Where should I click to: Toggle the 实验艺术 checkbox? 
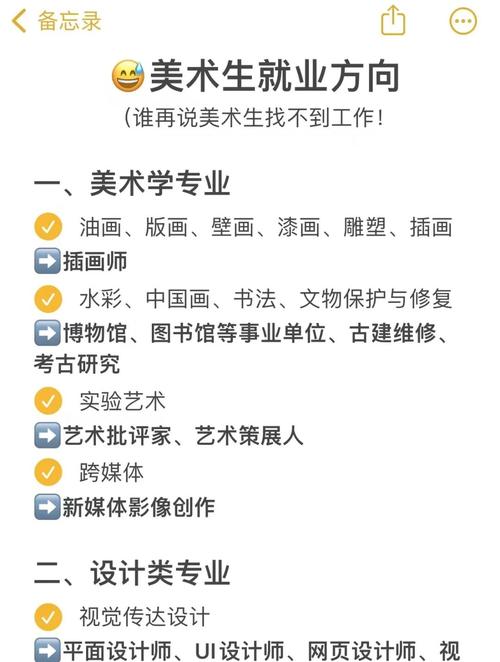pos(48,401)
